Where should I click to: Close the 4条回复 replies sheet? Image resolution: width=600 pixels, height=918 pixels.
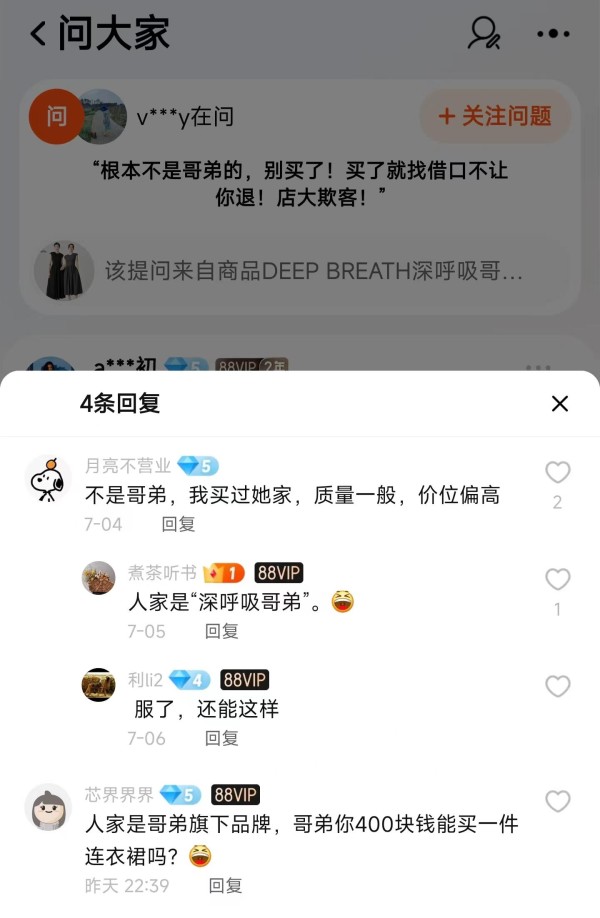[560, 404]
